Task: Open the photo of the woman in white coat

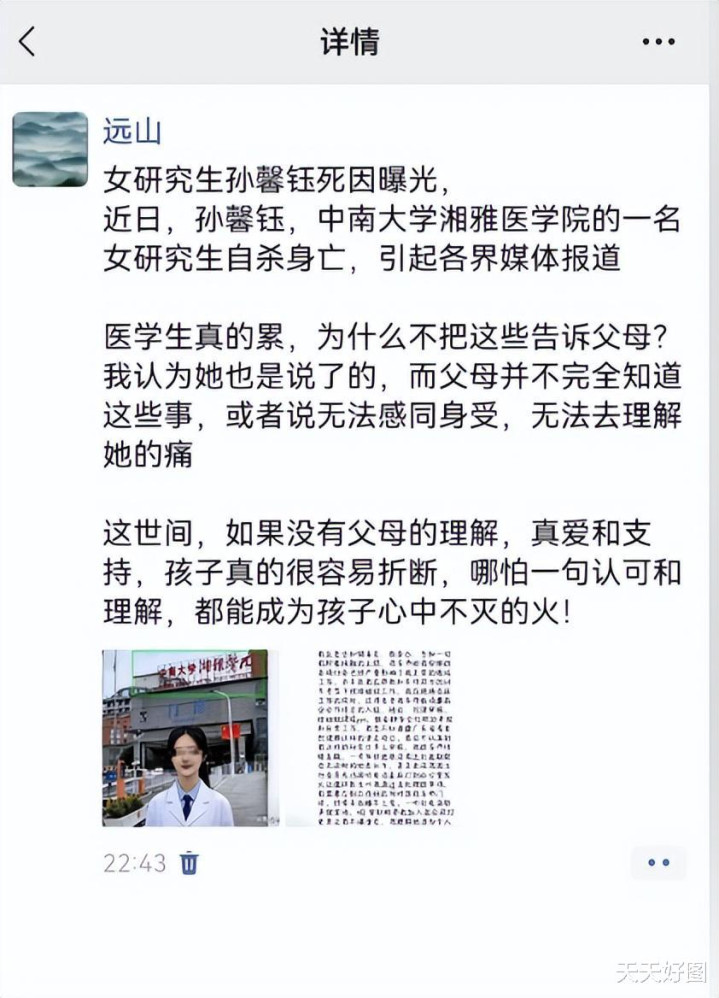Action: pyautogui.click(x=185, y=738)
